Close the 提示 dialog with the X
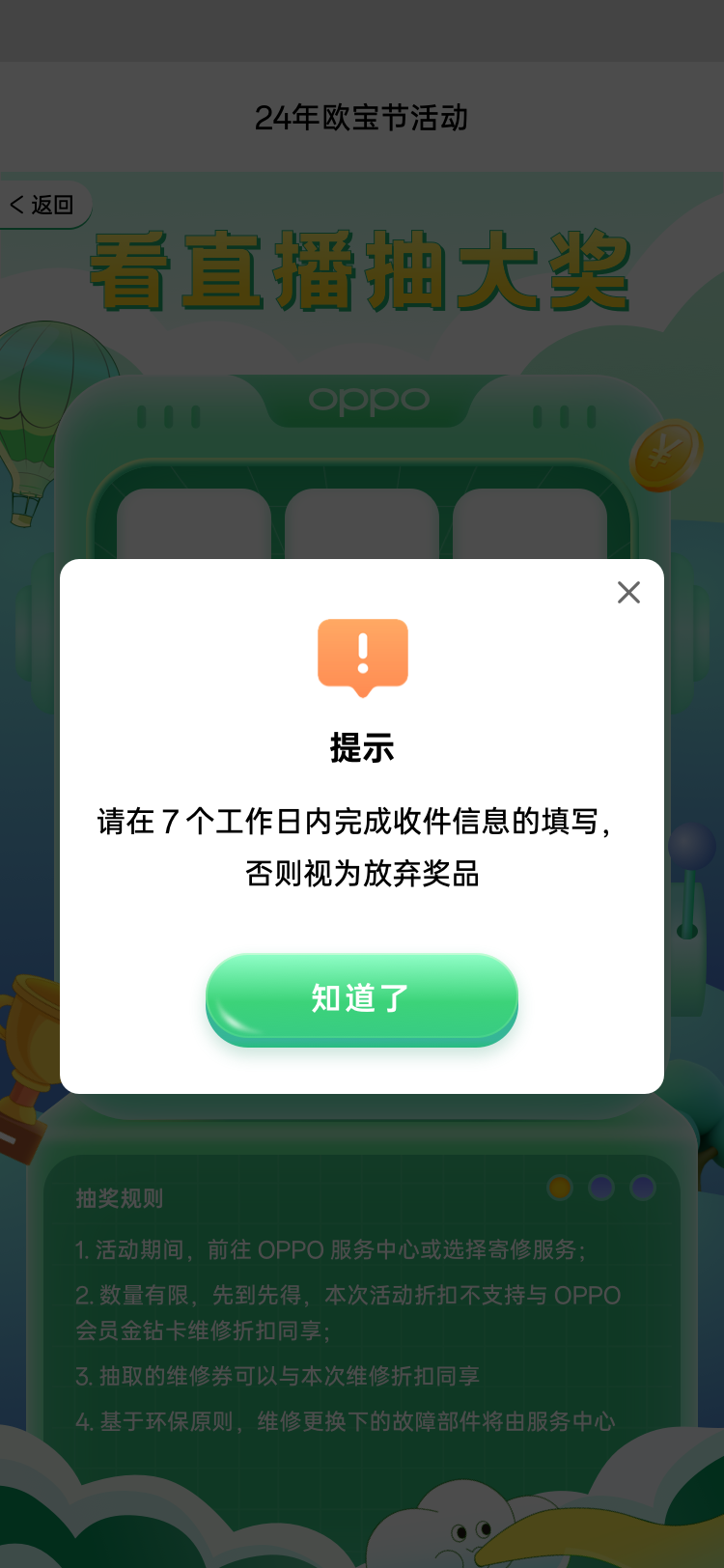 [x=628, y=592]
